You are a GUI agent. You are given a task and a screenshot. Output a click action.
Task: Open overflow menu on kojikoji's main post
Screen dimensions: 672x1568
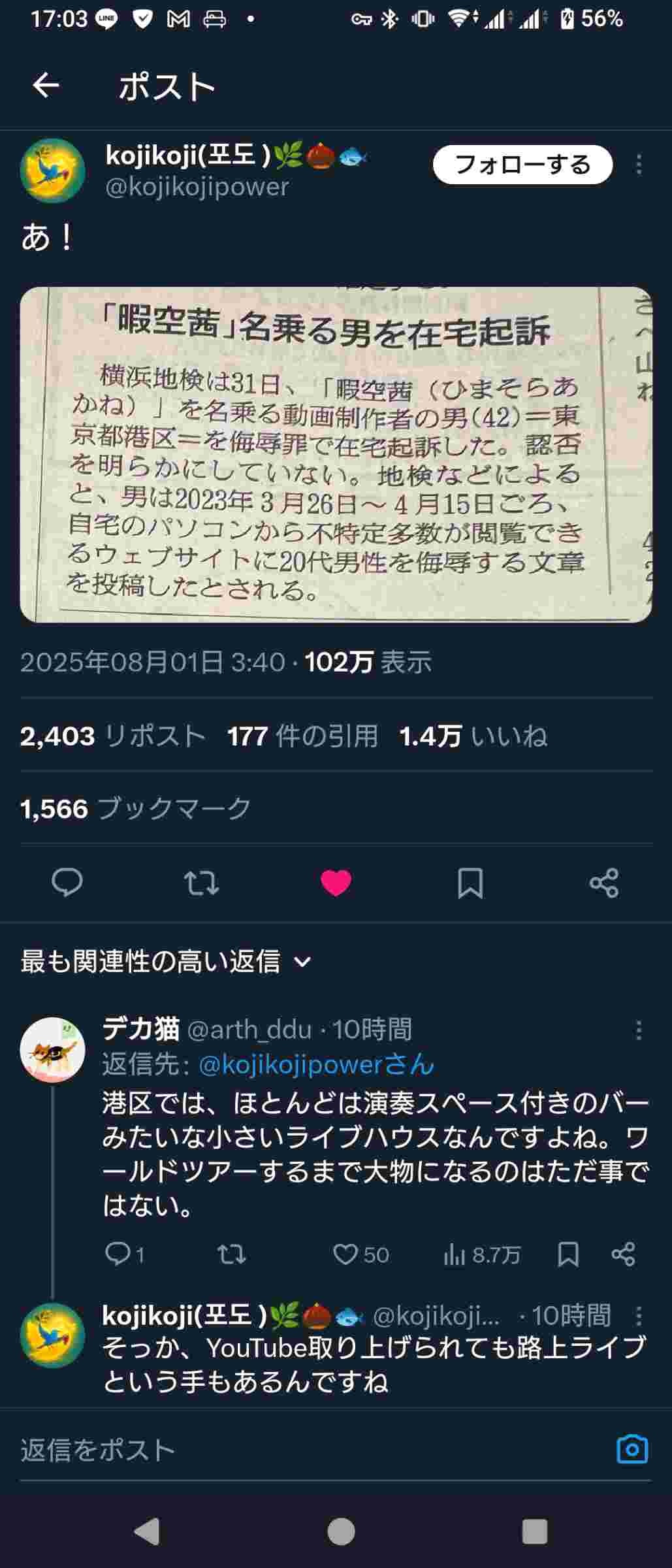tap(639, 165)
